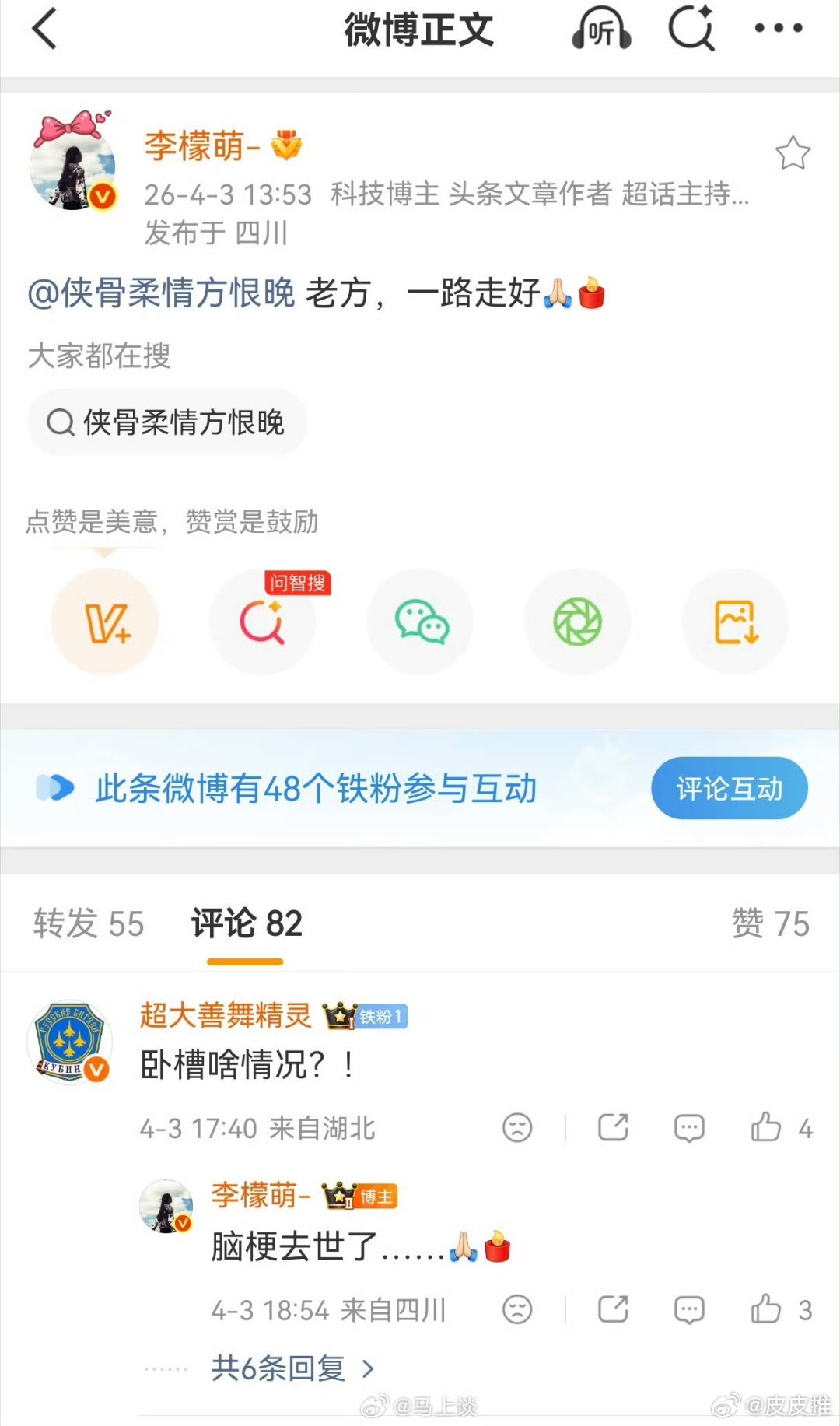The image size is (840, 1426).
Task: Open the more options menu
Action: click(x=778, y=30)
